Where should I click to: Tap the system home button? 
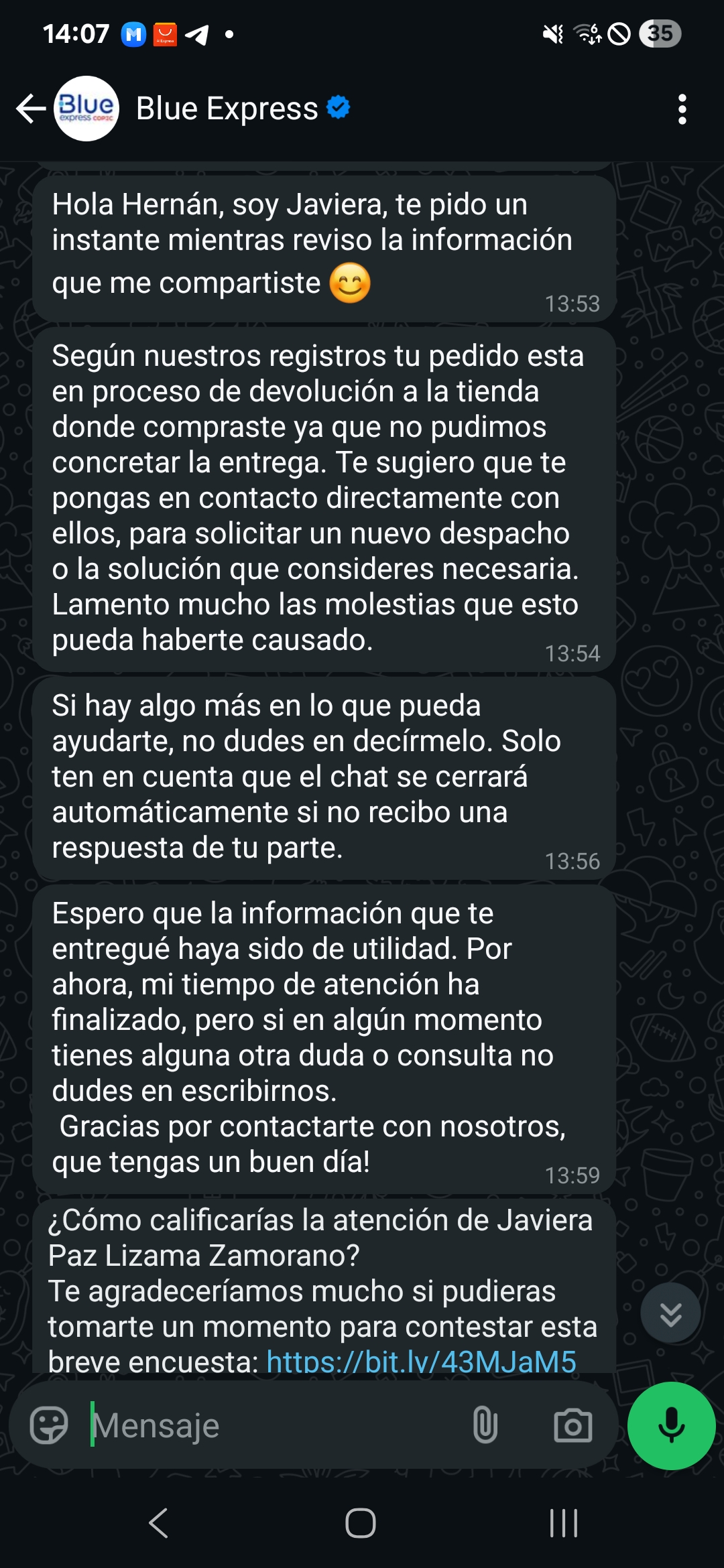361,1523
